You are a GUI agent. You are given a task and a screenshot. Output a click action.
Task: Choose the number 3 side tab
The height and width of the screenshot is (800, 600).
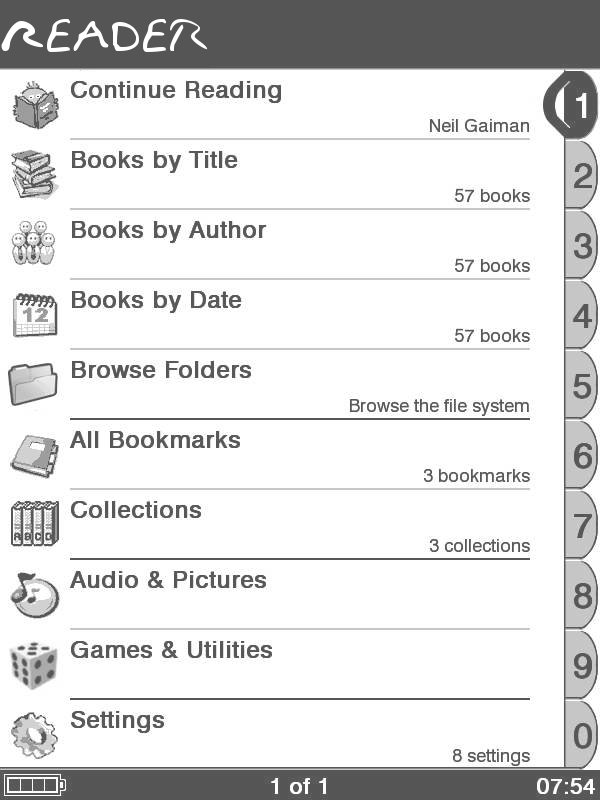click(x=582, y=246)
